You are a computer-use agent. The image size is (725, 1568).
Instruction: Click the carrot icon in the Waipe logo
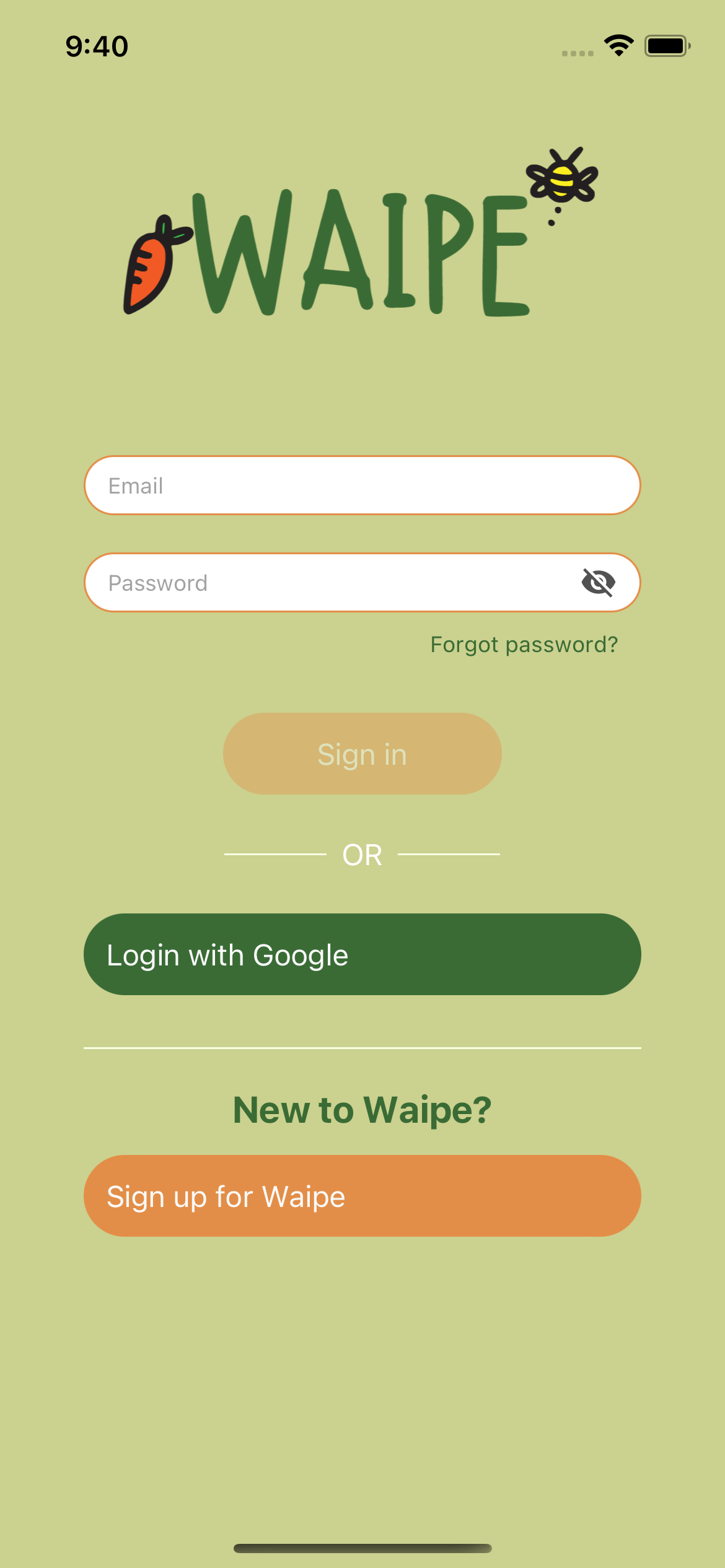[153, 266]
